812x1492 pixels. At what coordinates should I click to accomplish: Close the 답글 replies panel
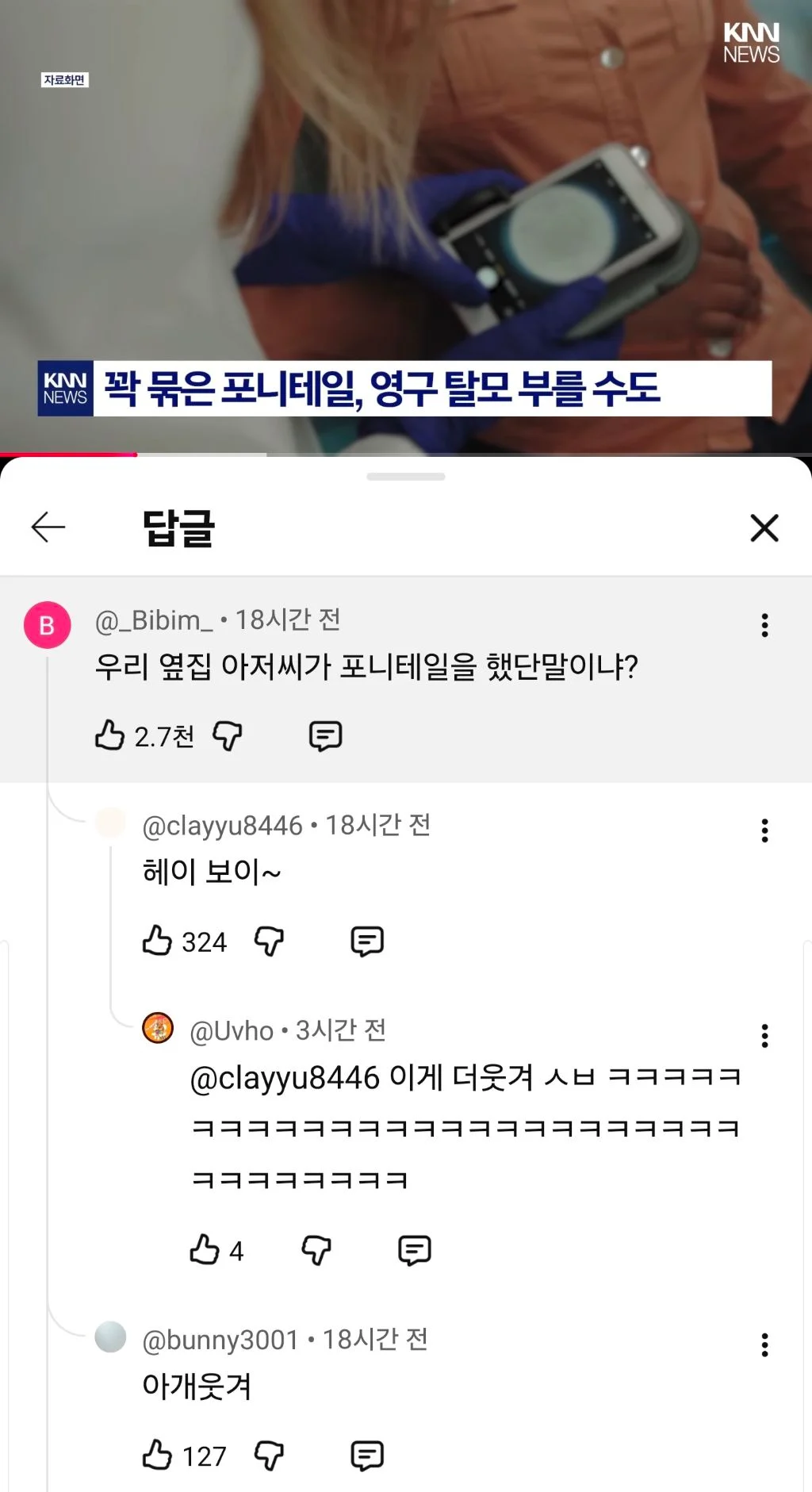[764, 527]
